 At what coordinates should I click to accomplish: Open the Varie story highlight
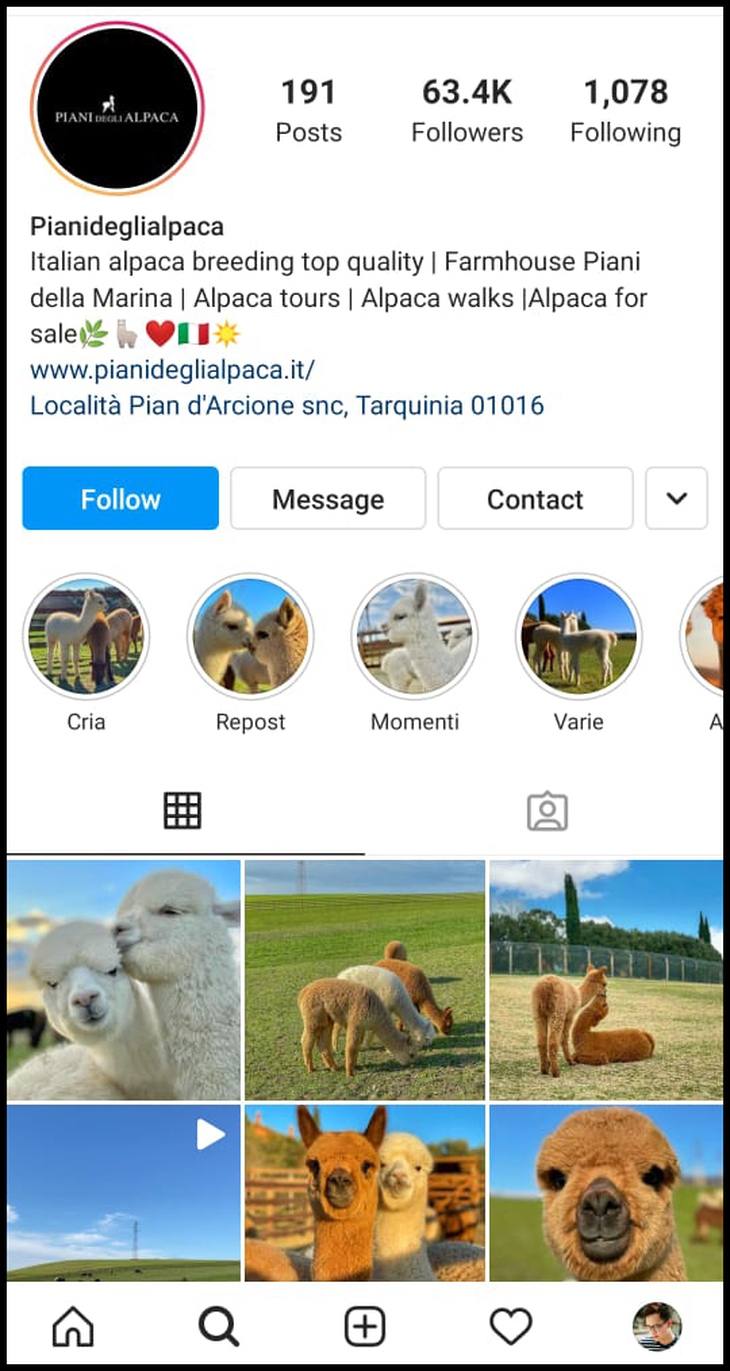578,636
